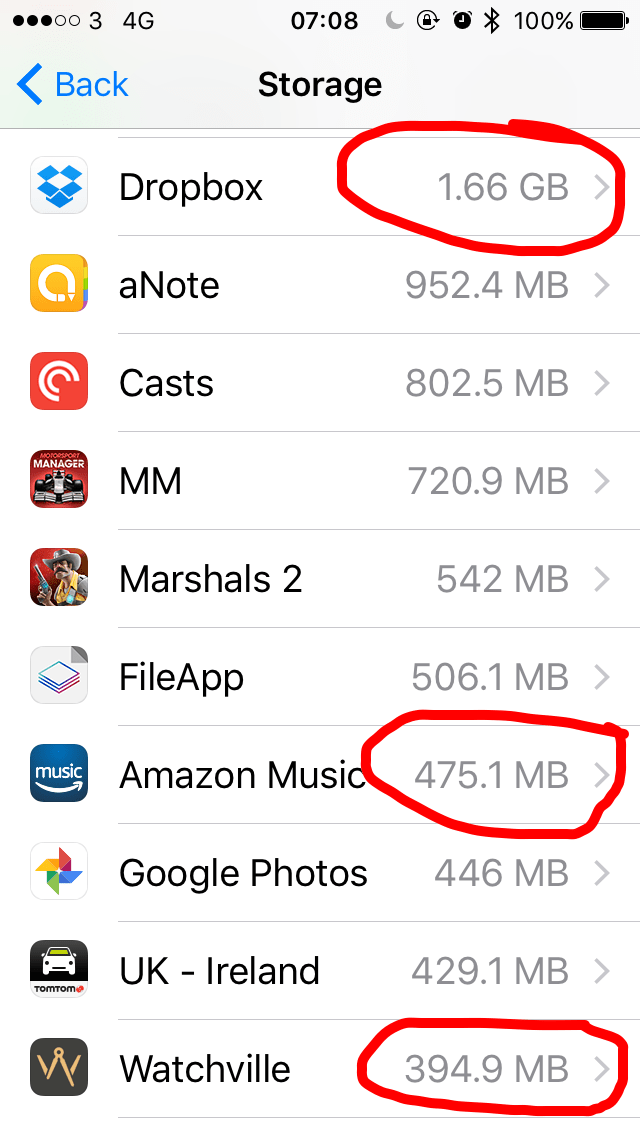The height and width of the screenshot is (1136, 640).
Task: Select the Watchville app row
Action: [x=320, y=1069]
